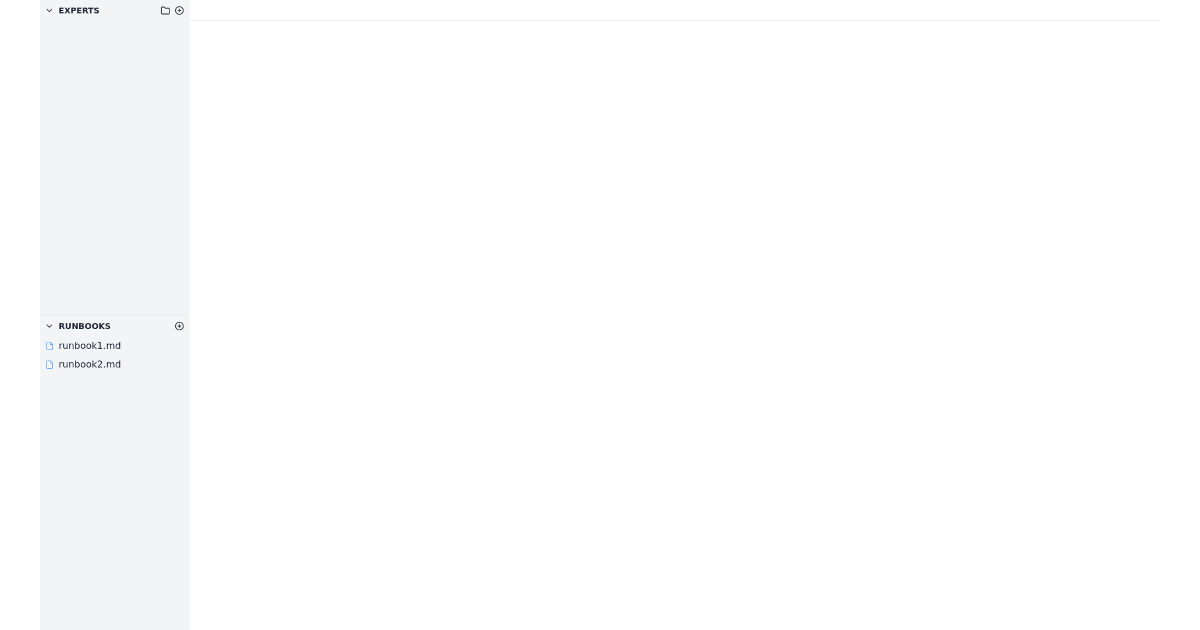Image resolution: width=1200 pixels, height=630 pixels.
Task: Add a new runbook
Action: click(x=179, y=326)
